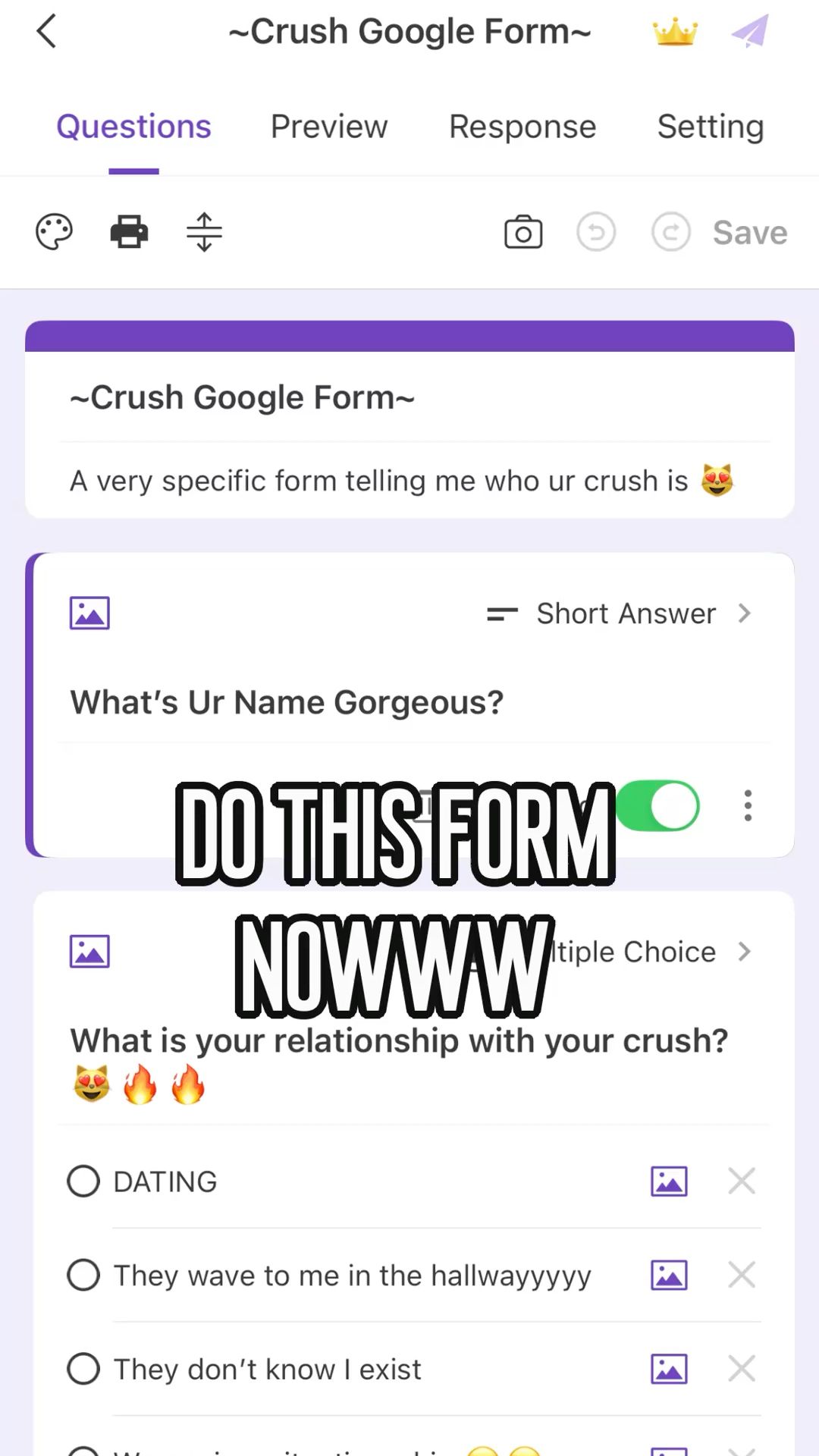819x1456 pixels.
Task: Go back with the top-left arrow
Action: [x=47, y=32]
